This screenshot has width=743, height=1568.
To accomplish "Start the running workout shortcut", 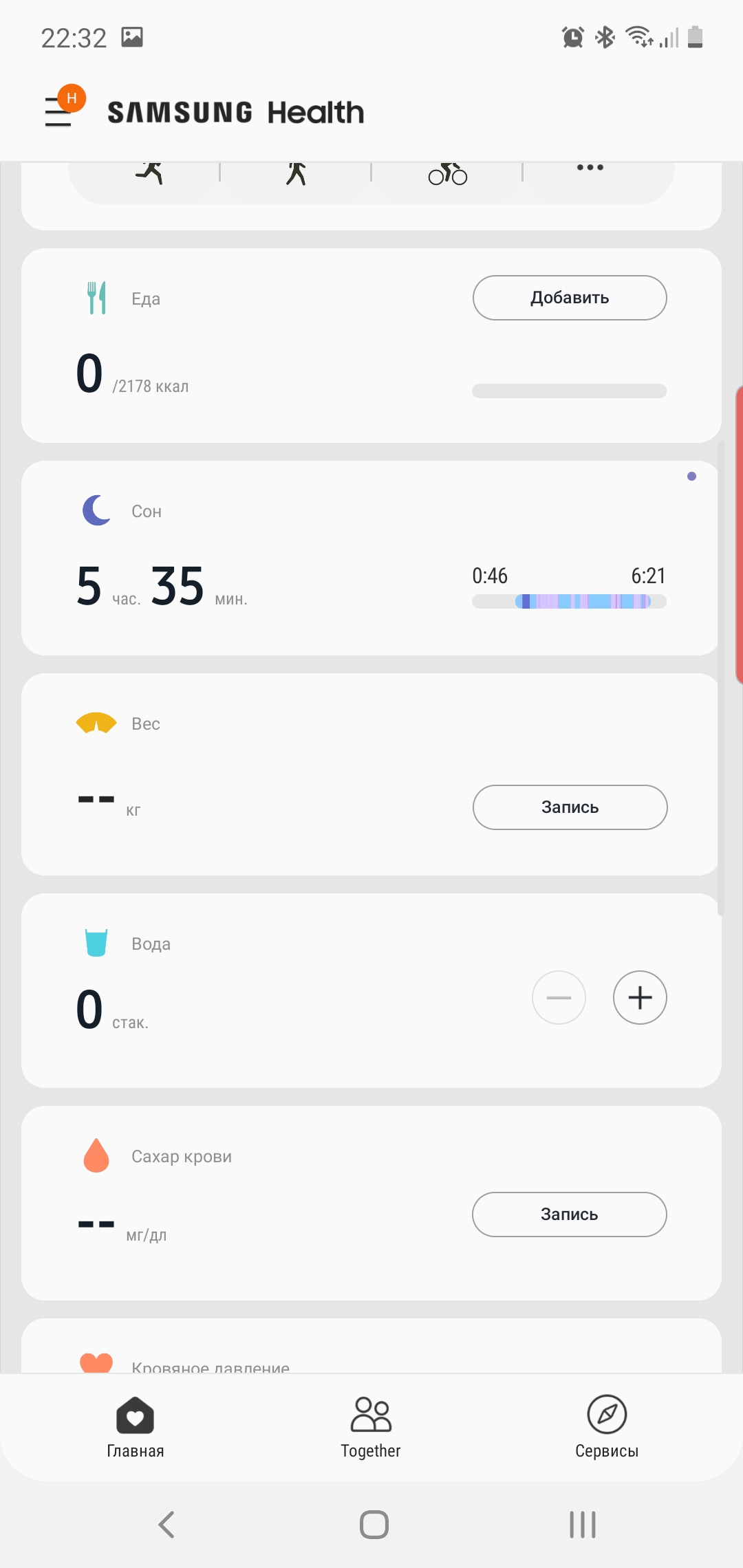I will pyautogui.click(x=150, y=175).
